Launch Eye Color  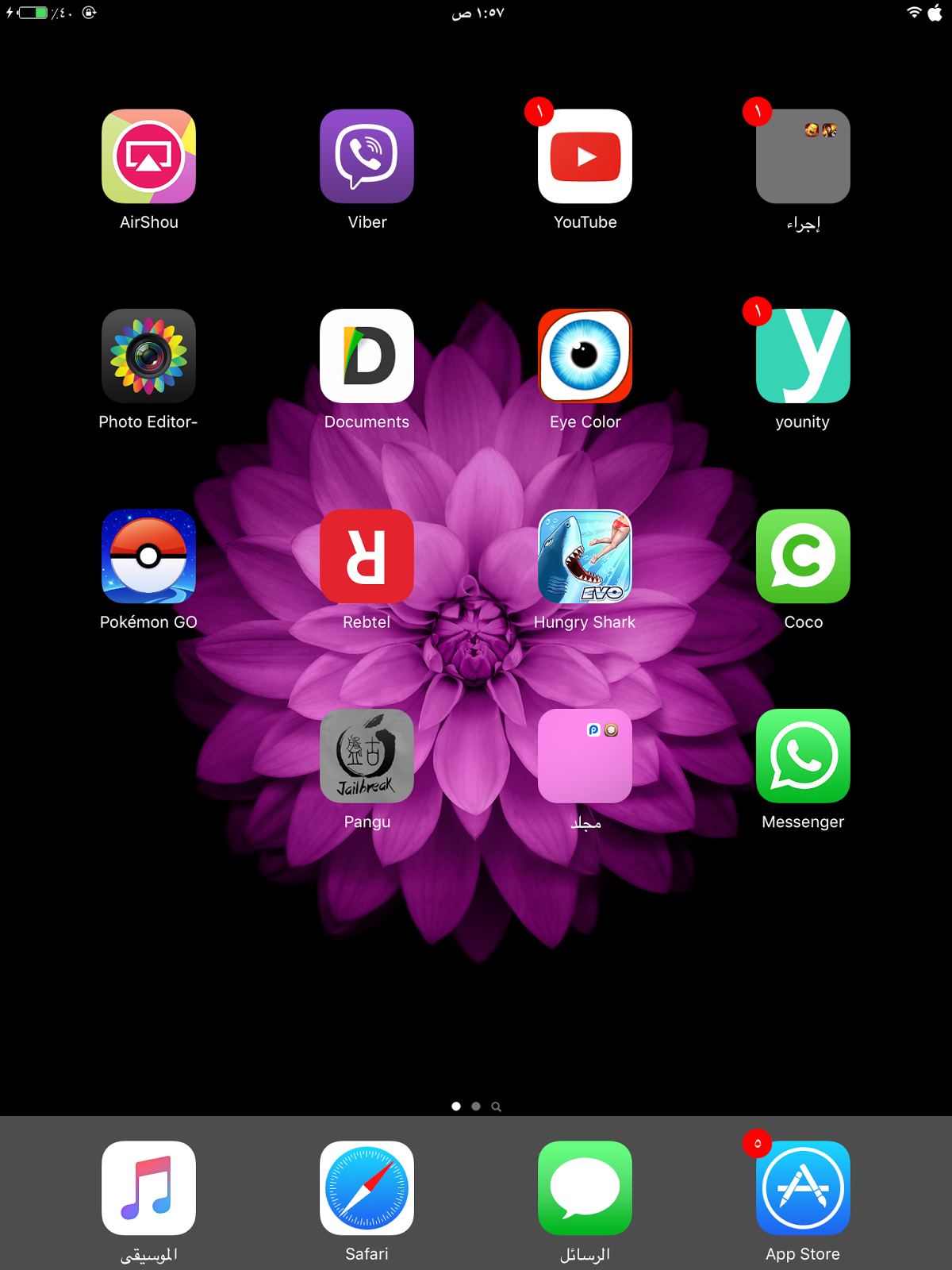[x=585, y=356]
